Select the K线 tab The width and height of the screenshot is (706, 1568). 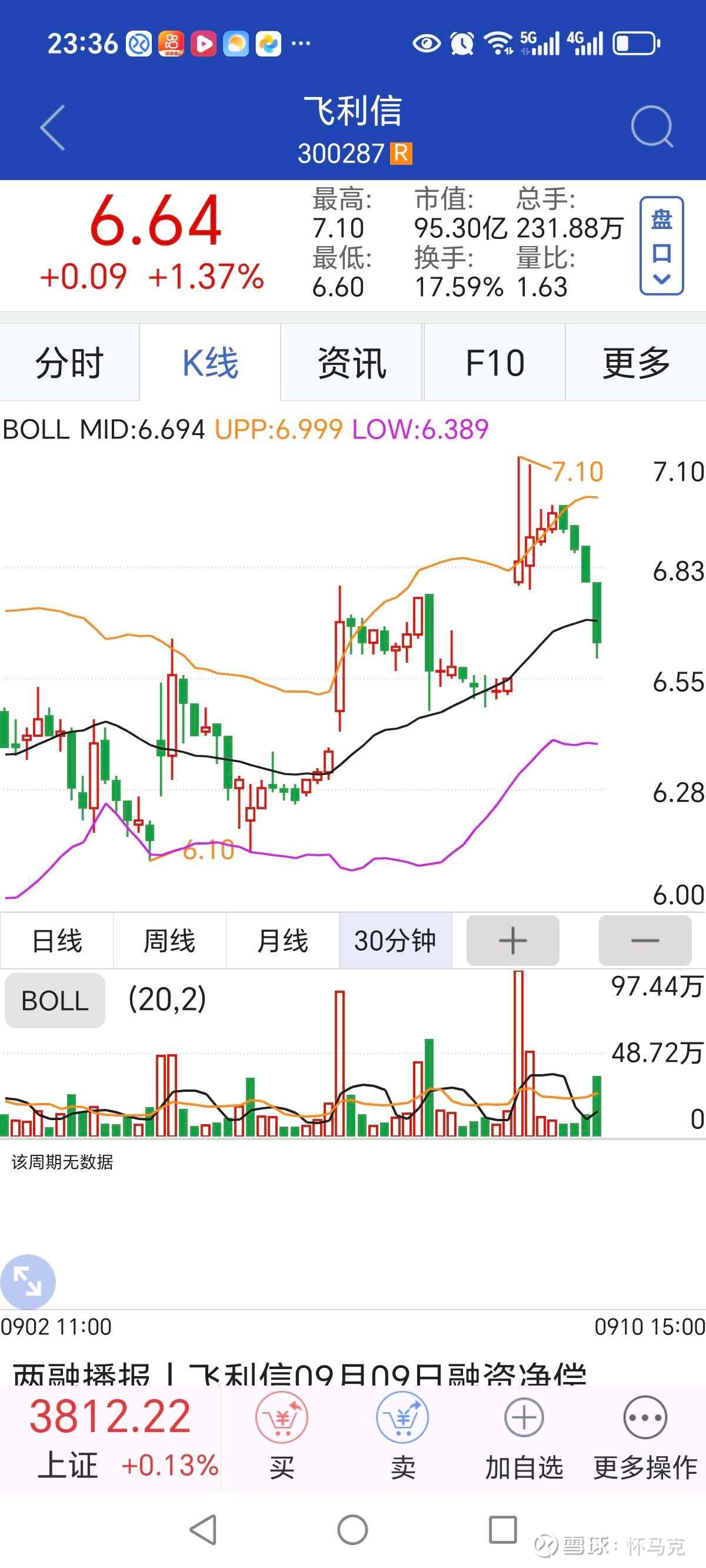pyautogui.click(x=210, y=363)
